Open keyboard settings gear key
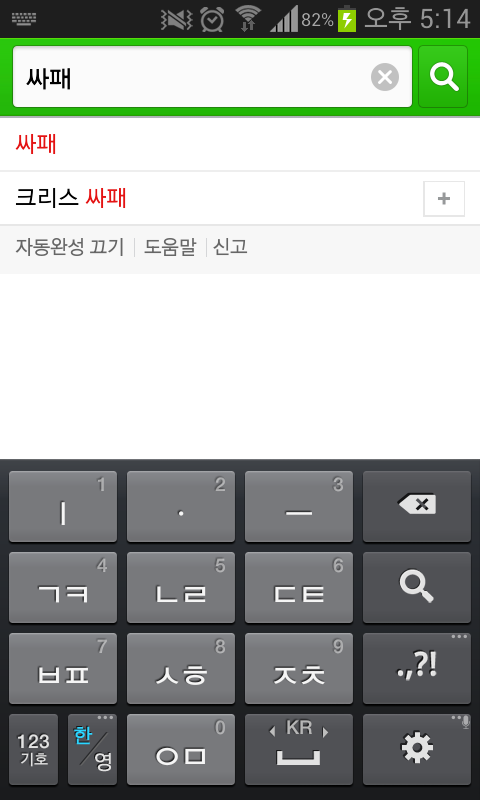Image resolution: width=480 pixels, height=800 pixels. [417, 749]
